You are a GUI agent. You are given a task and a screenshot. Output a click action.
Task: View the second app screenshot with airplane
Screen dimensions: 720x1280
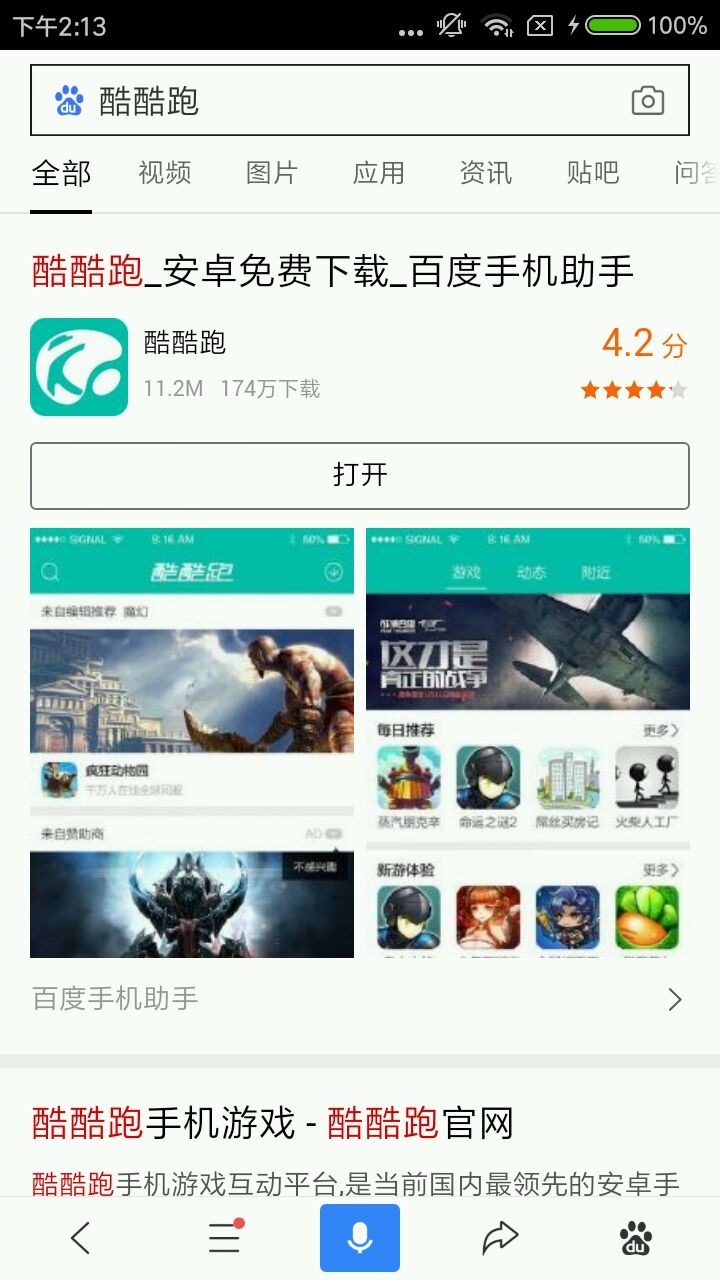528,742
